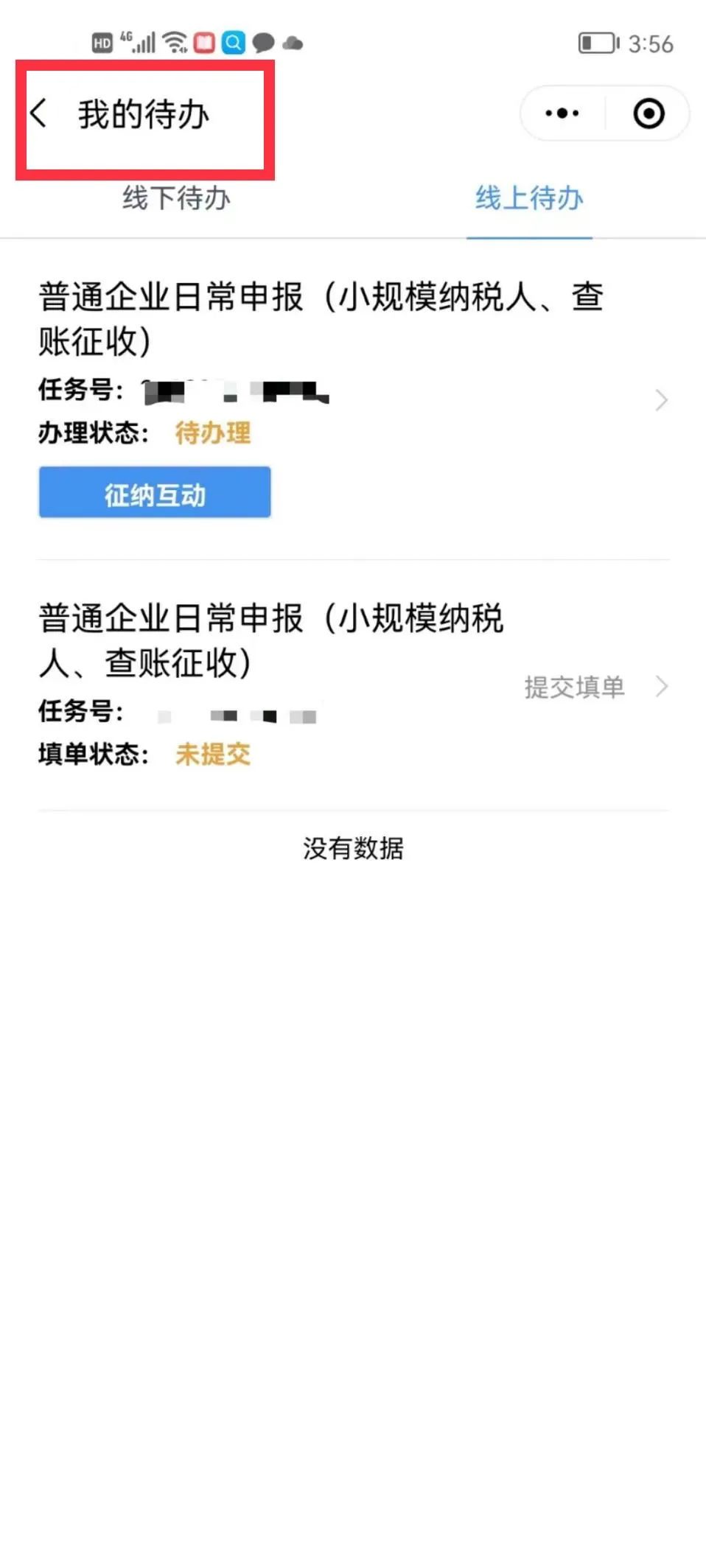Tap the 征纳互动 button
This screenshot has width=706, height=1568.
[155, 492]
